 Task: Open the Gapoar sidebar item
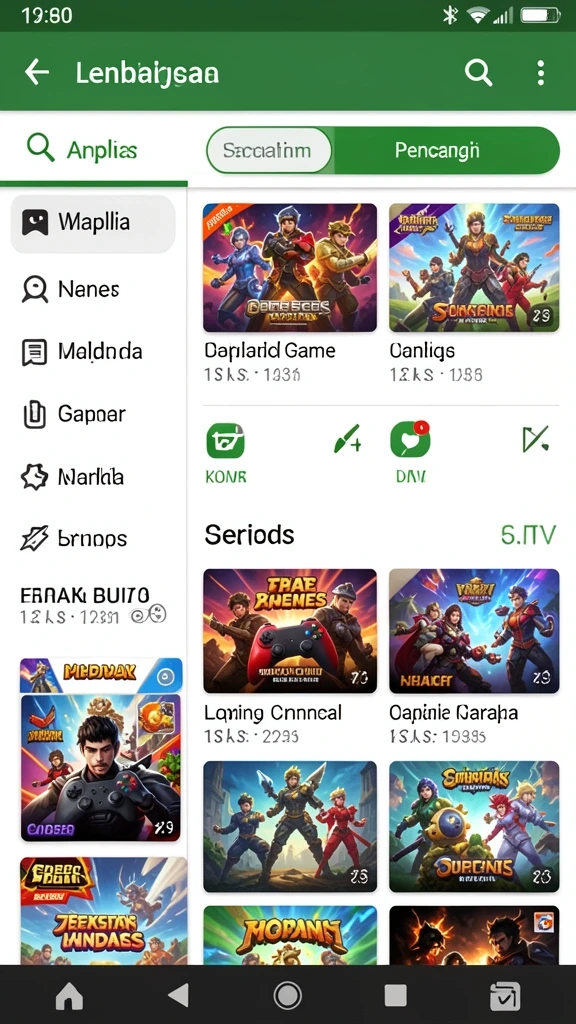93,414
